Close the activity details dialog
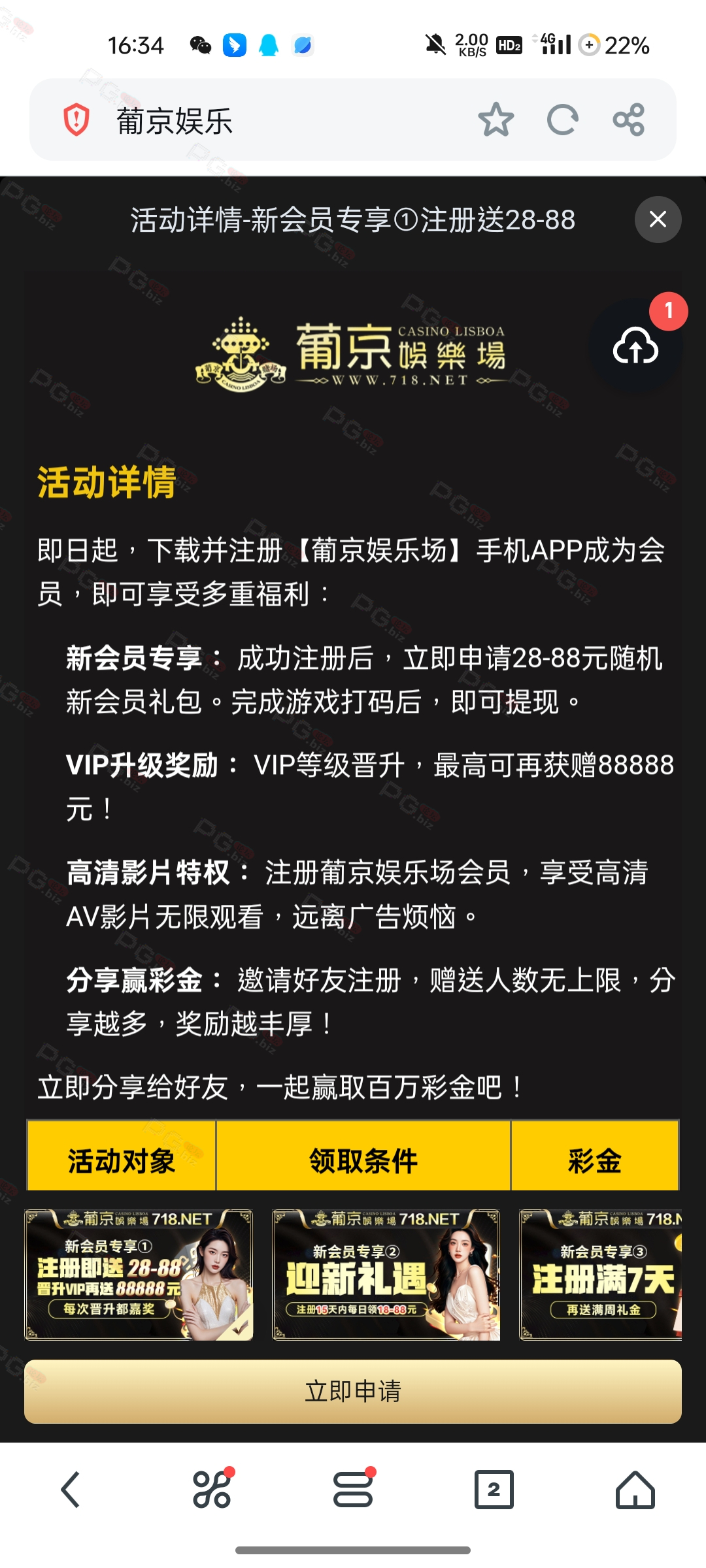Image resolution: width=706 pixels, height=1568 pixels. pyautogui.click(x=658, y=220)
